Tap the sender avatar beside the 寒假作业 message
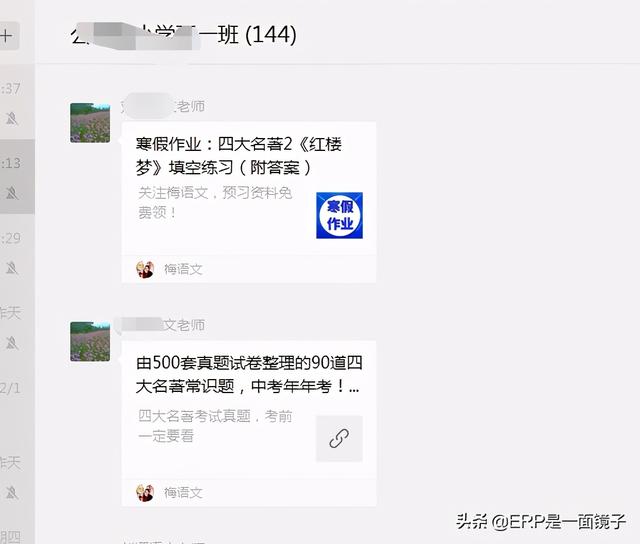This screenshot has height=544, width=640. 90,122
